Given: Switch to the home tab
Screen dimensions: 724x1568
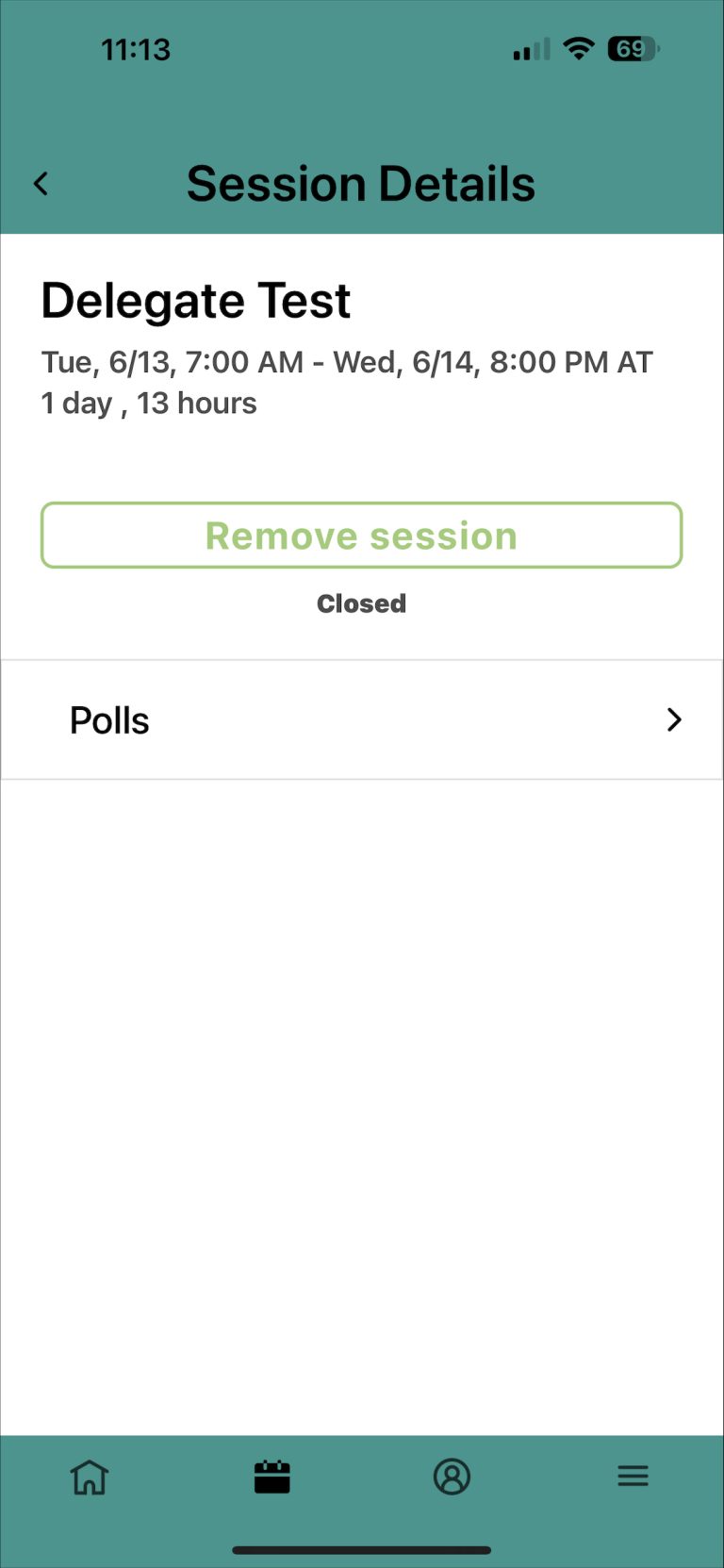Looking at the screenshot, I should coord(90,1477).
